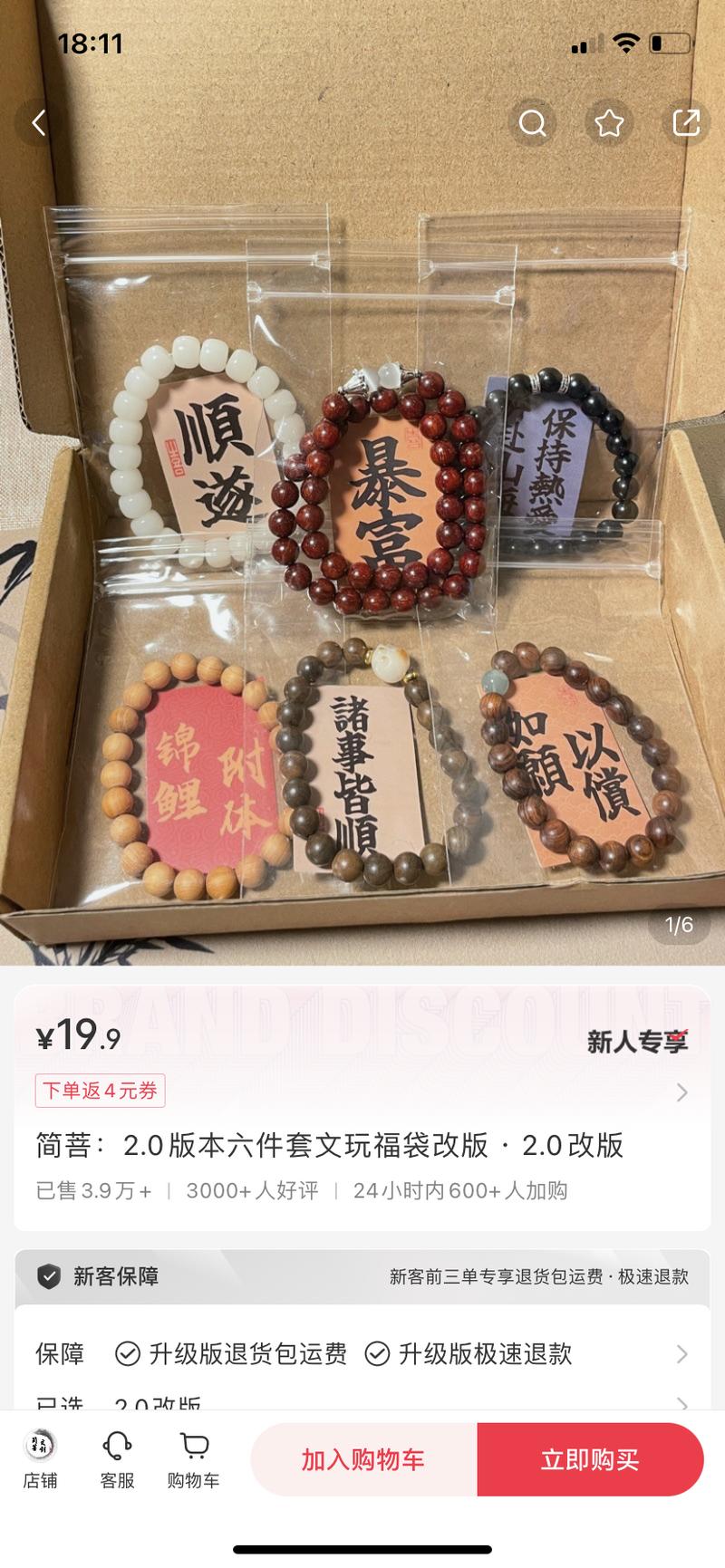Open the 已选 2.0改版 option row
The height and width of the screenshot is (1568, 725).
pyautogui.click(x=362, y=1402)
